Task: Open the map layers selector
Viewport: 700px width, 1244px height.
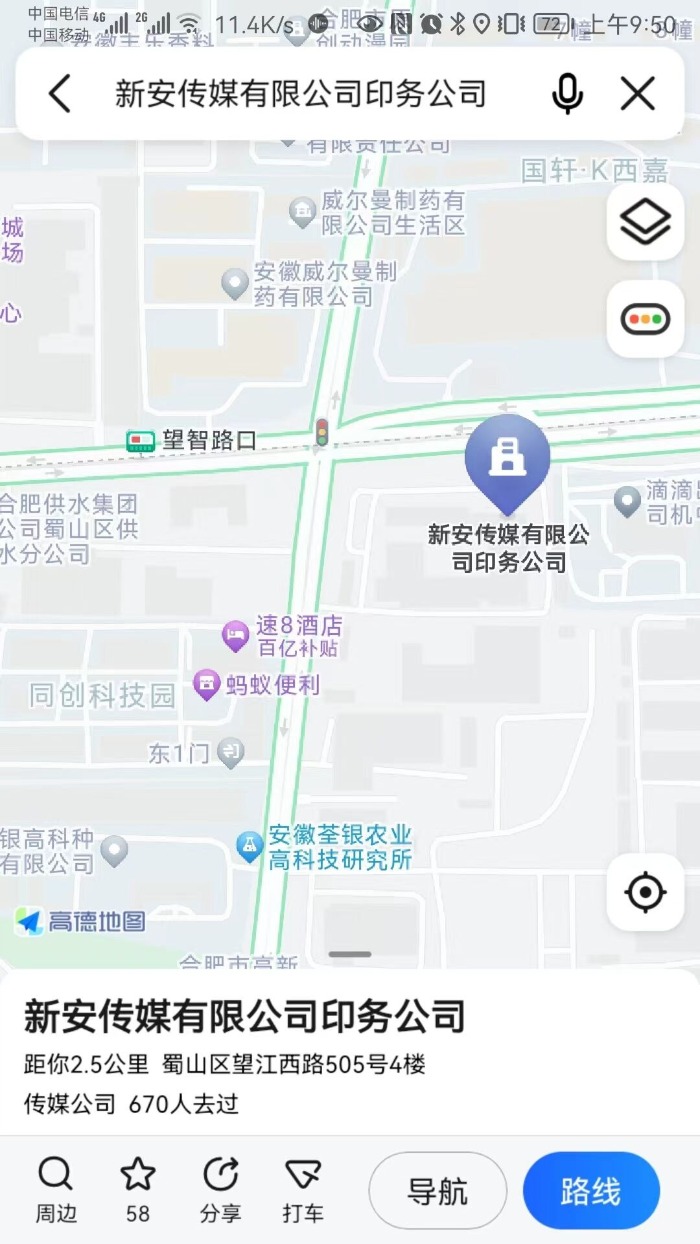Action: pyautogui.click(x=645, y=222)
